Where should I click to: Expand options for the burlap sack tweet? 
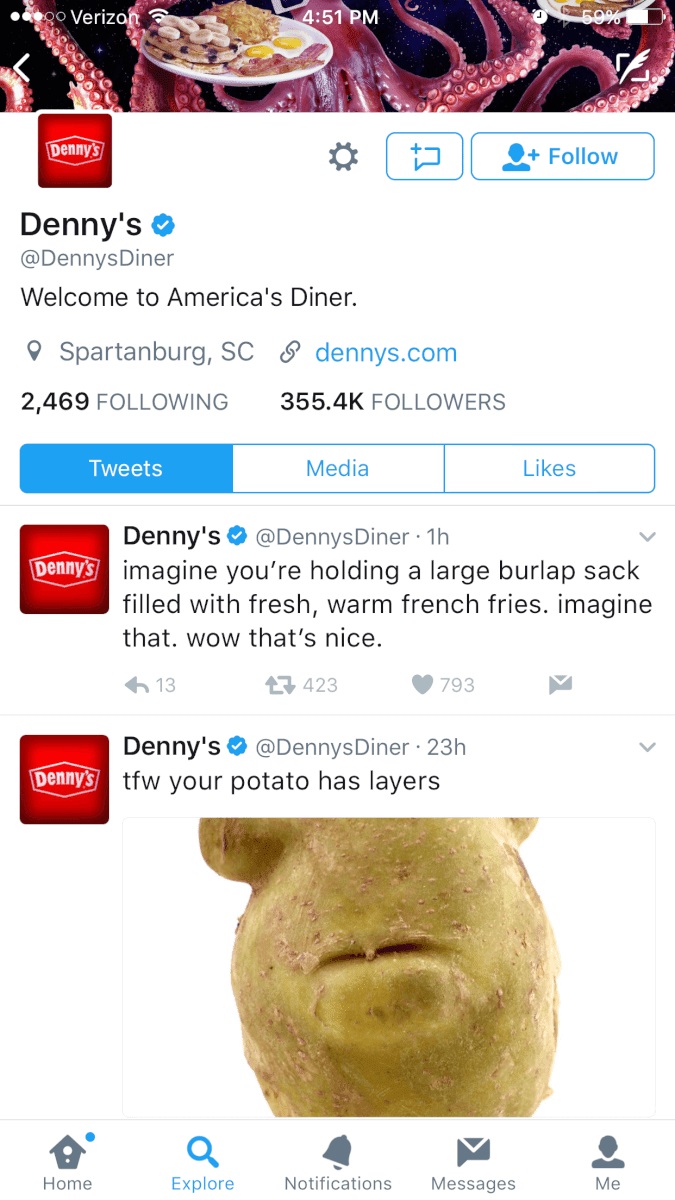(647, 537)
